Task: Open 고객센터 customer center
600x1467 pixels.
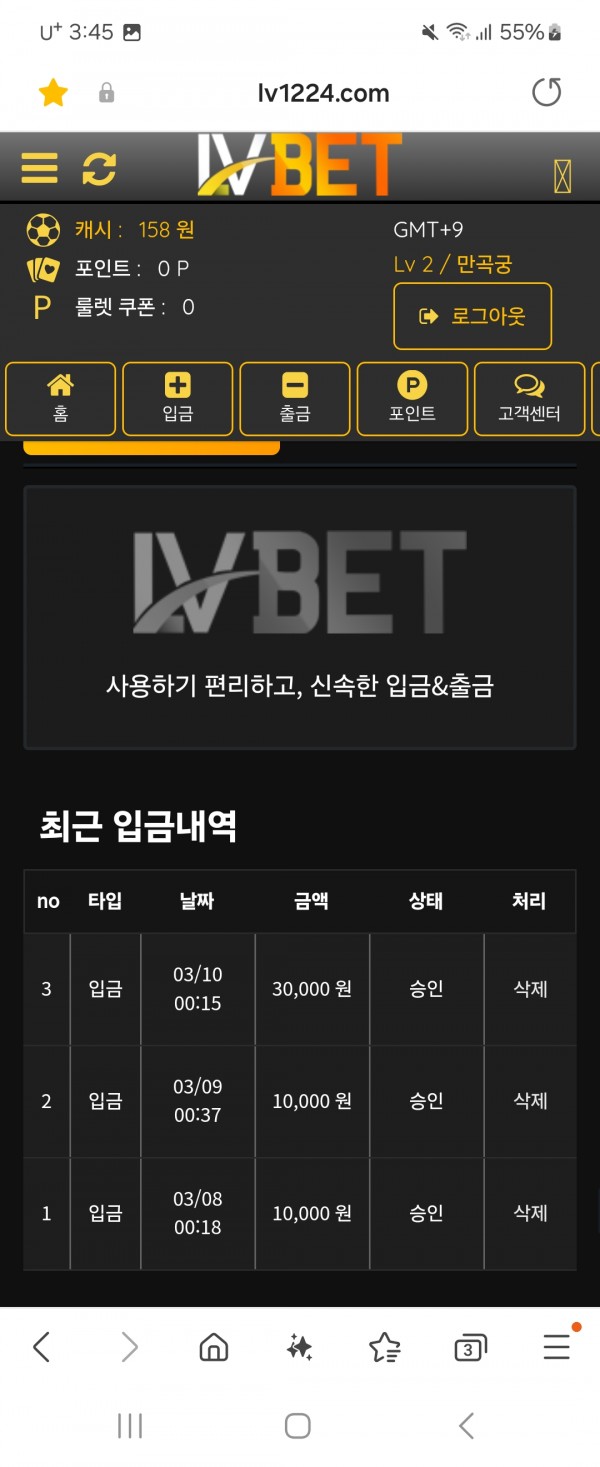Action: [x=529, y=398]
